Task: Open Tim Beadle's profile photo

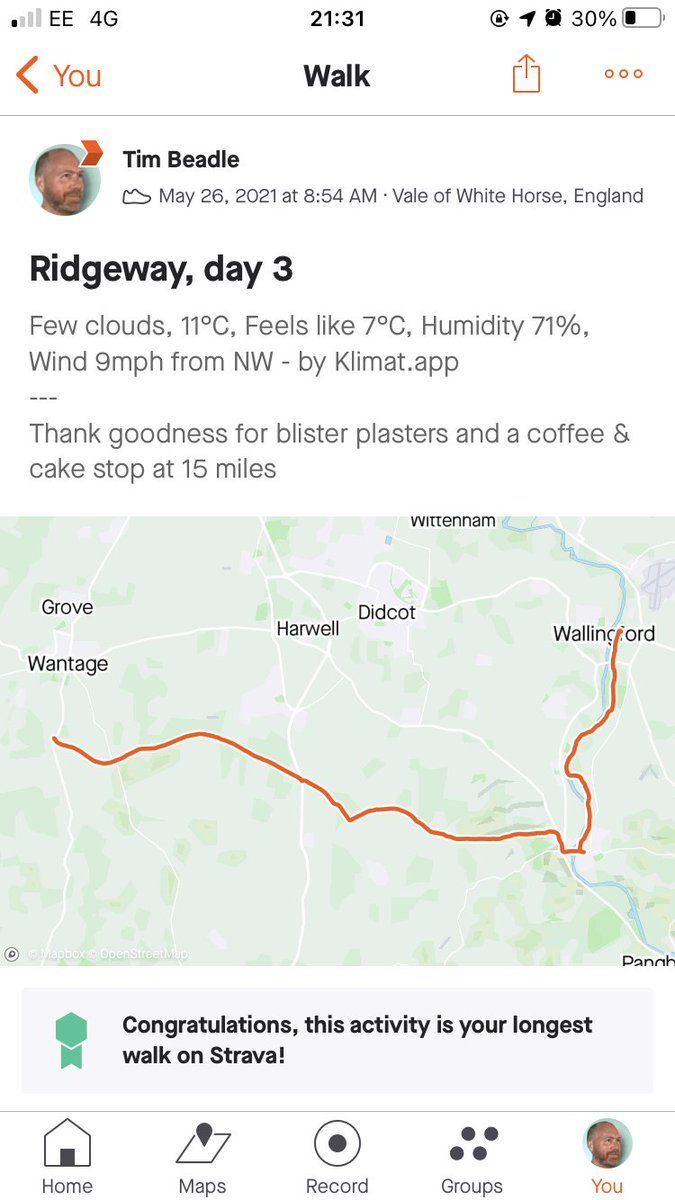Action: click(66, 180)
